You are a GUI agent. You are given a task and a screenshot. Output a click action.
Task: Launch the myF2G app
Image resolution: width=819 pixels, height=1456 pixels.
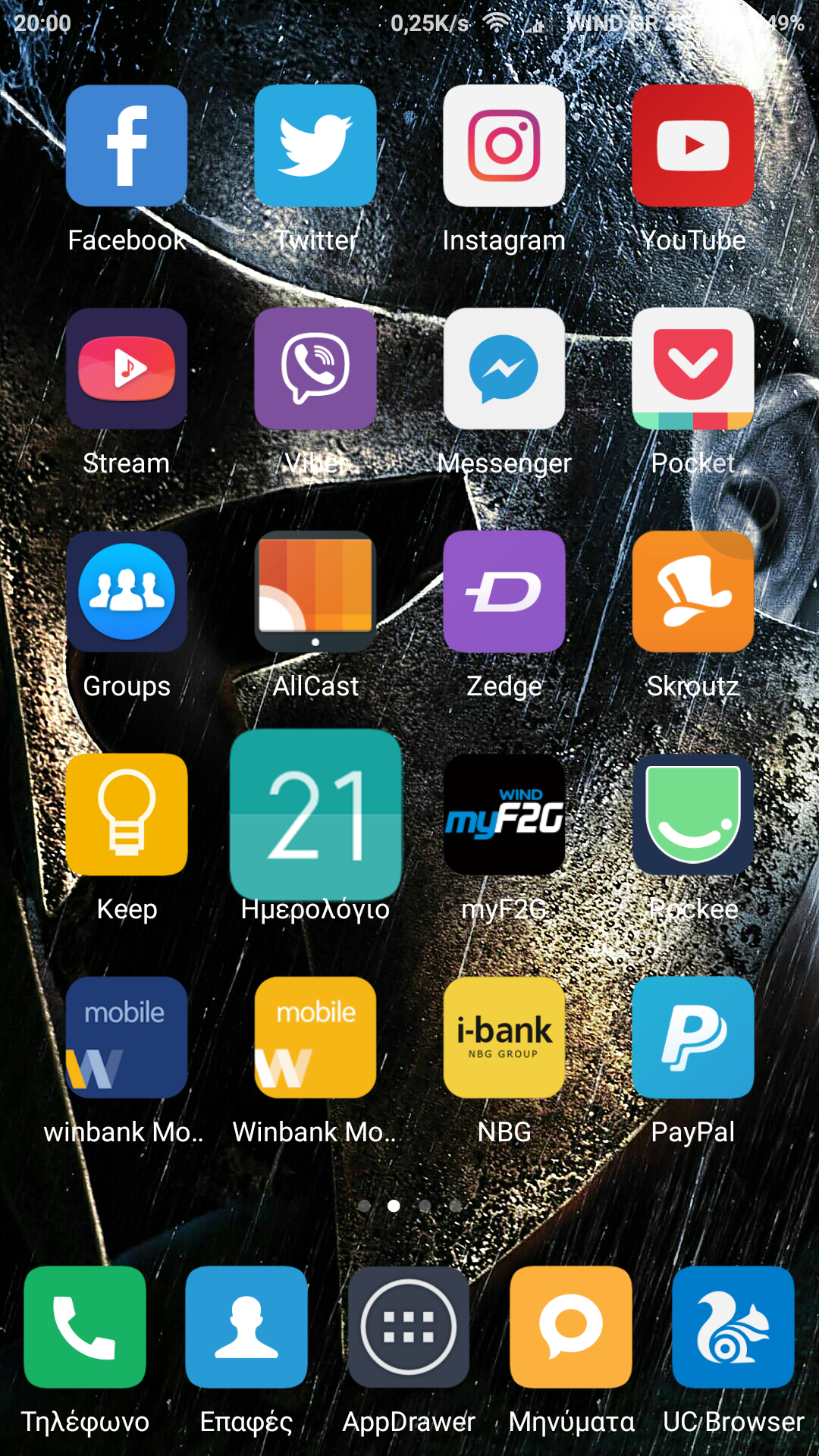(504, 814)
